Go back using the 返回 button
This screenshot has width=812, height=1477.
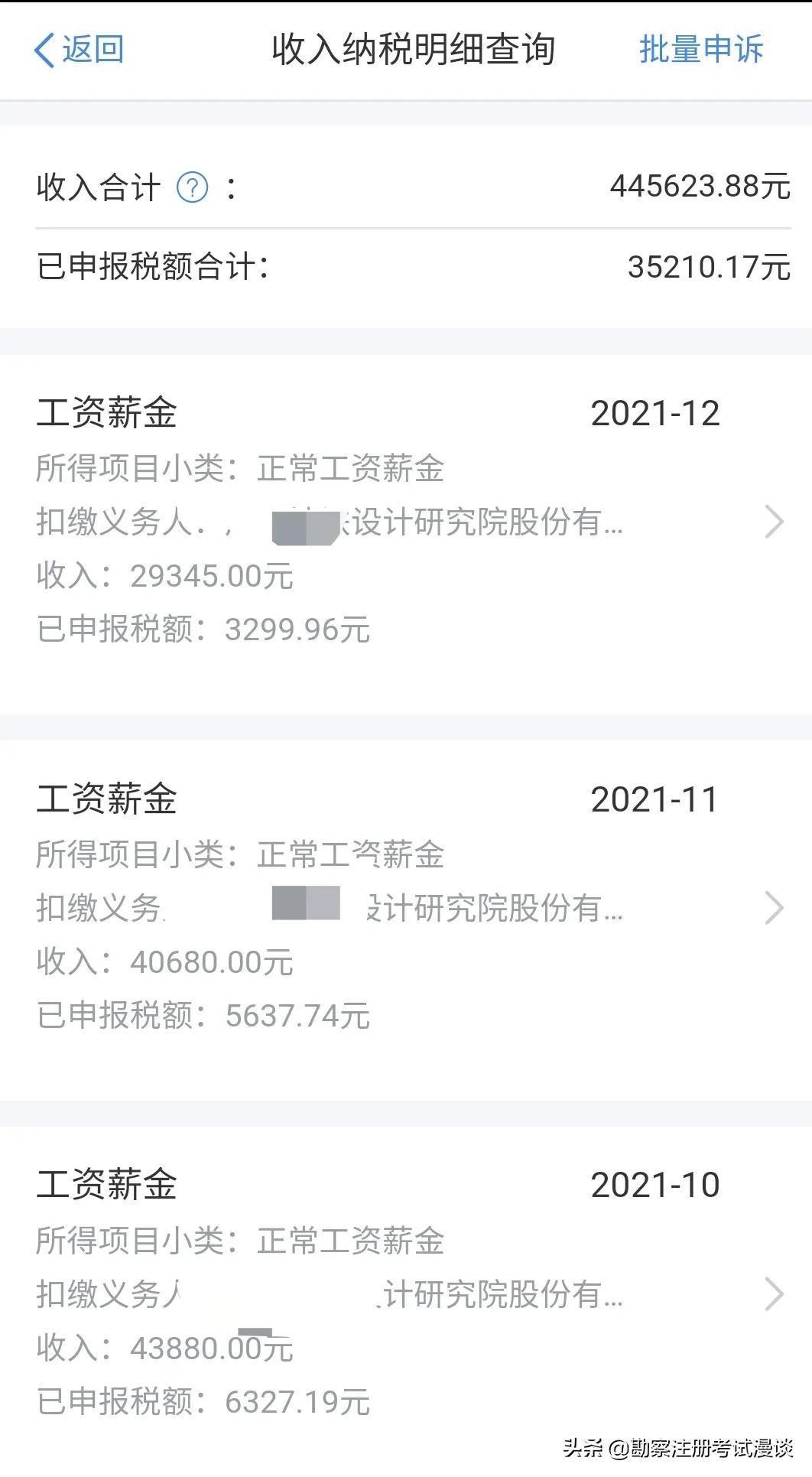(x=79, y=50)
